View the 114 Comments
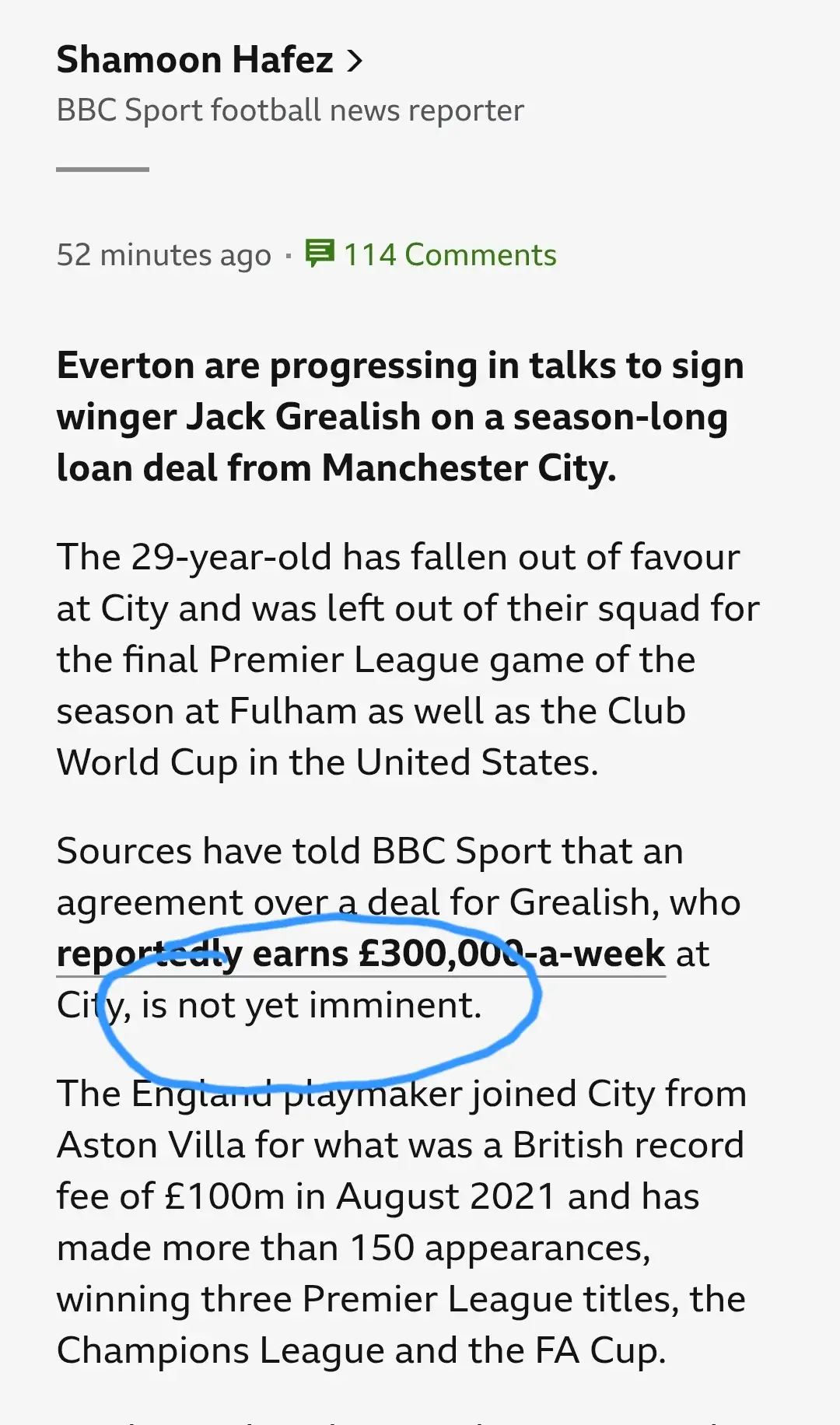Viewport: 840px width, 1425px height. point(432,255)
